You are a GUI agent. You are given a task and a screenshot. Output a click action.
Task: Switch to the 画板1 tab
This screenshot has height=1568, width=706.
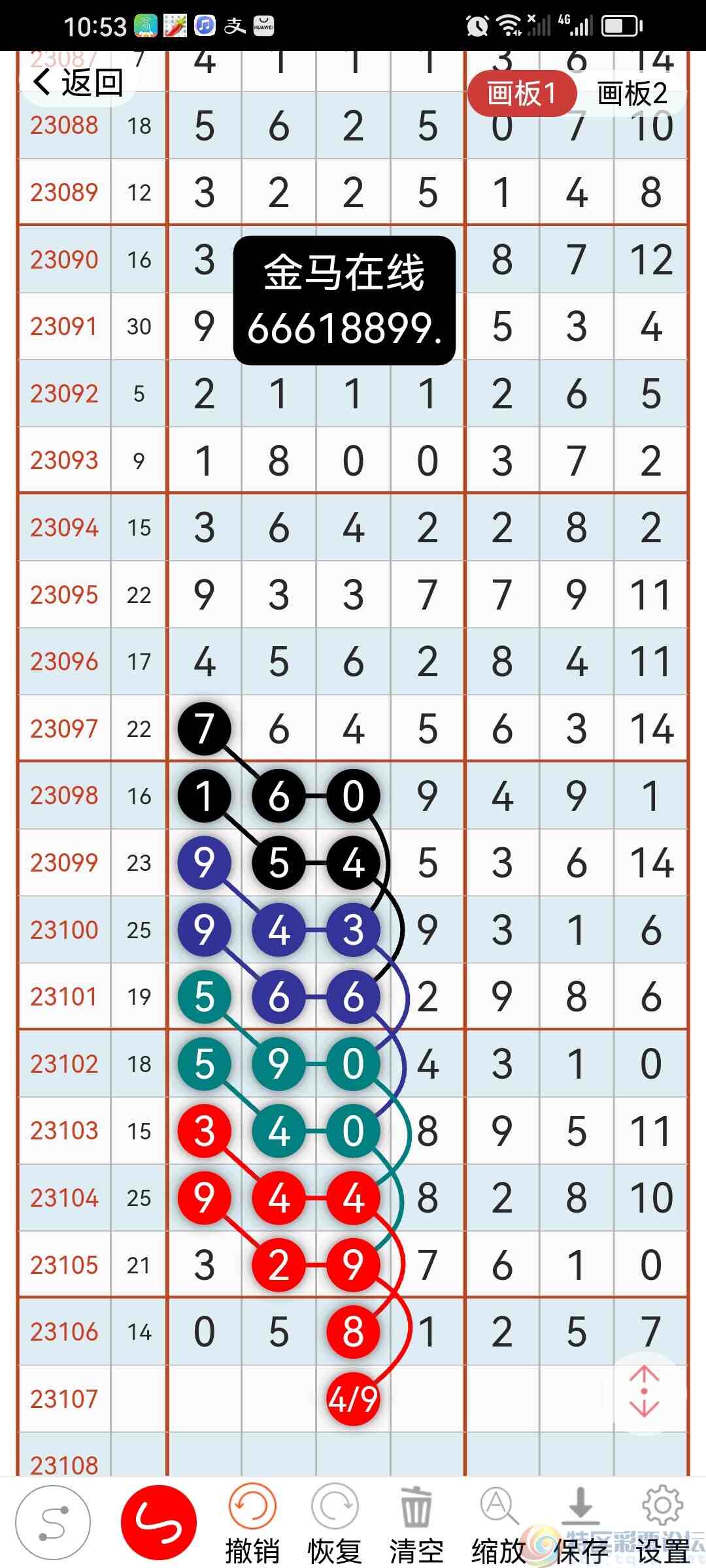click(522, 93)
